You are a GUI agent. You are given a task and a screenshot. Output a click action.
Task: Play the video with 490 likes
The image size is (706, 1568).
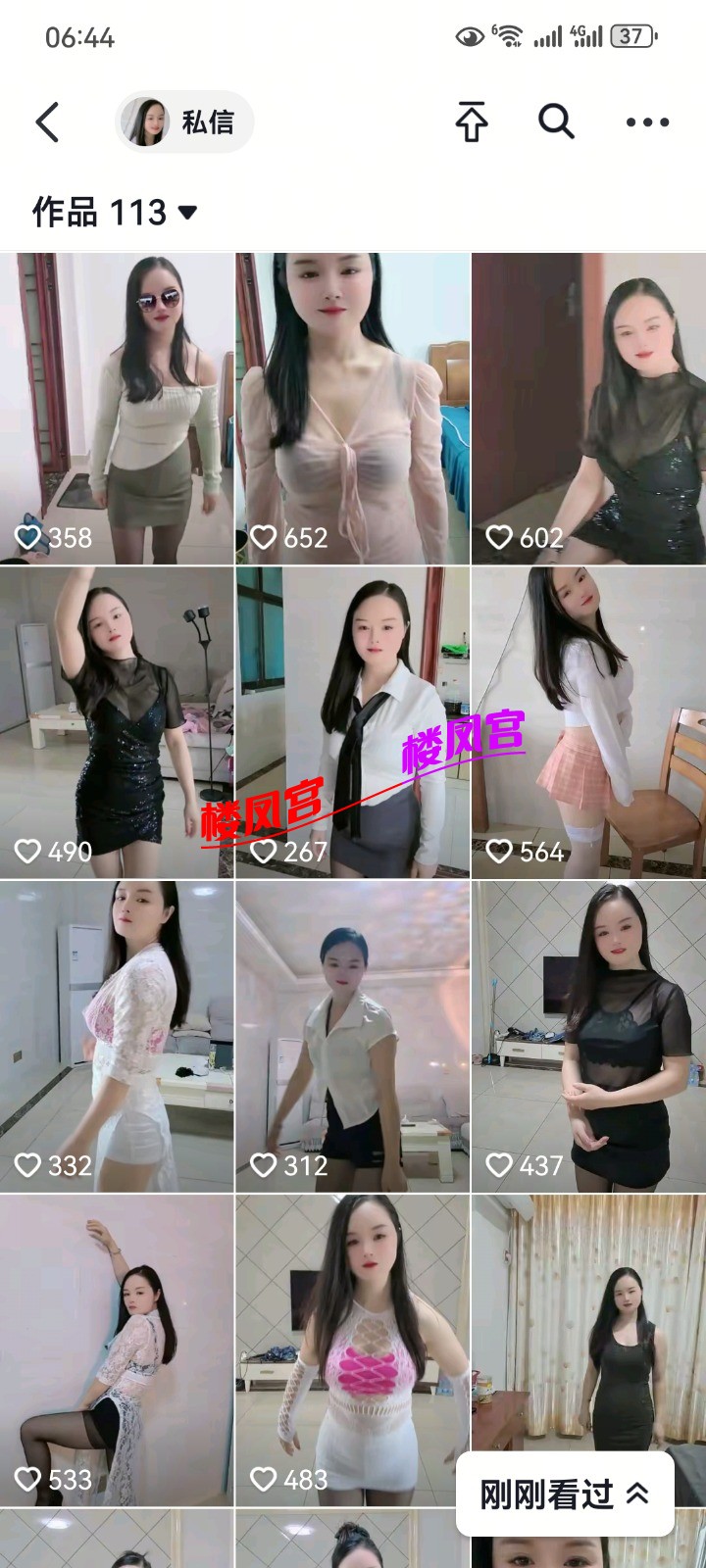point(117,721)
